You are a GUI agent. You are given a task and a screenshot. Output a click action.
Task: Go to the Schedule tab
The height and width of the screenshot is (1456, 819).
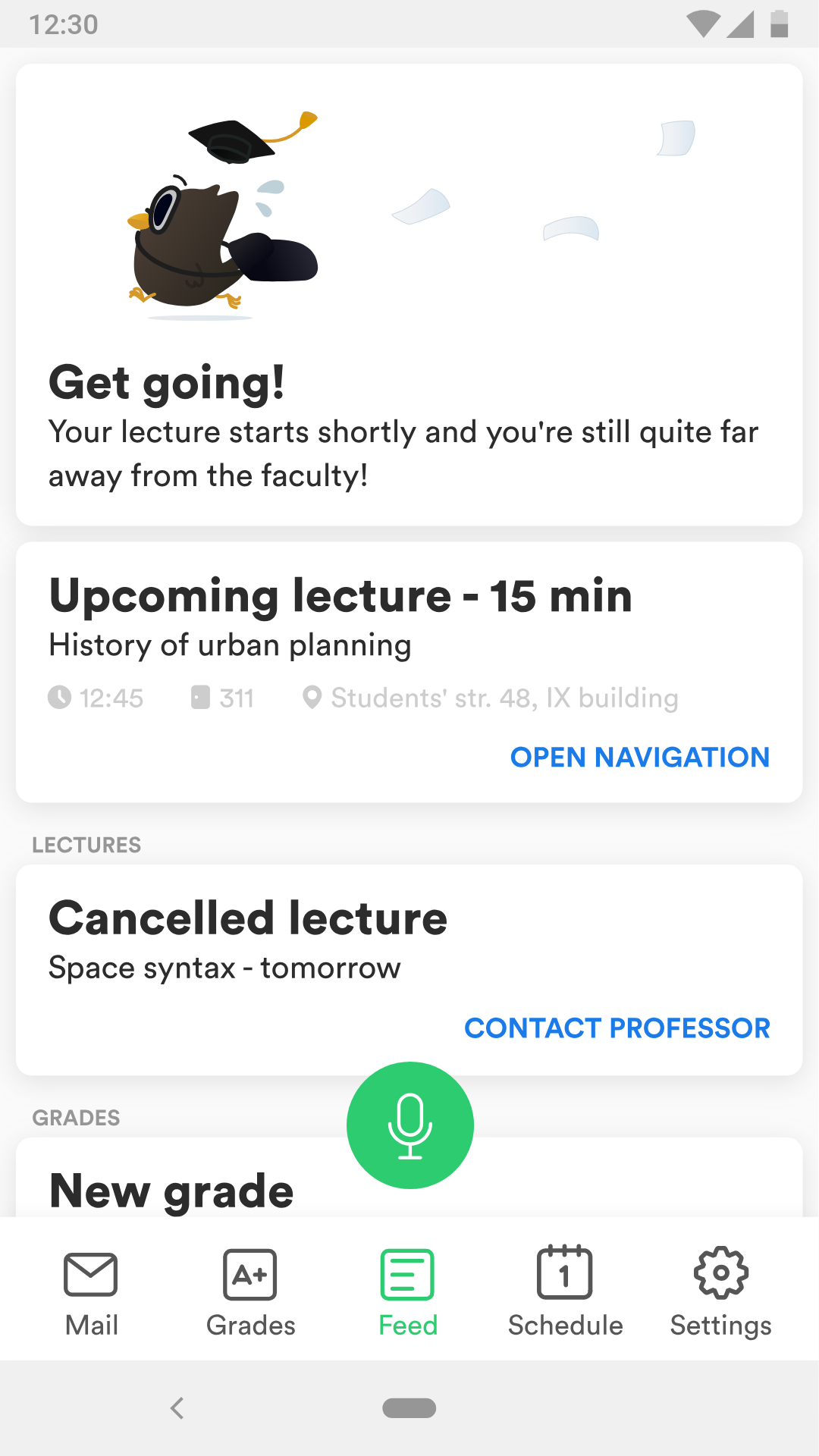(x=565, y=1293)
